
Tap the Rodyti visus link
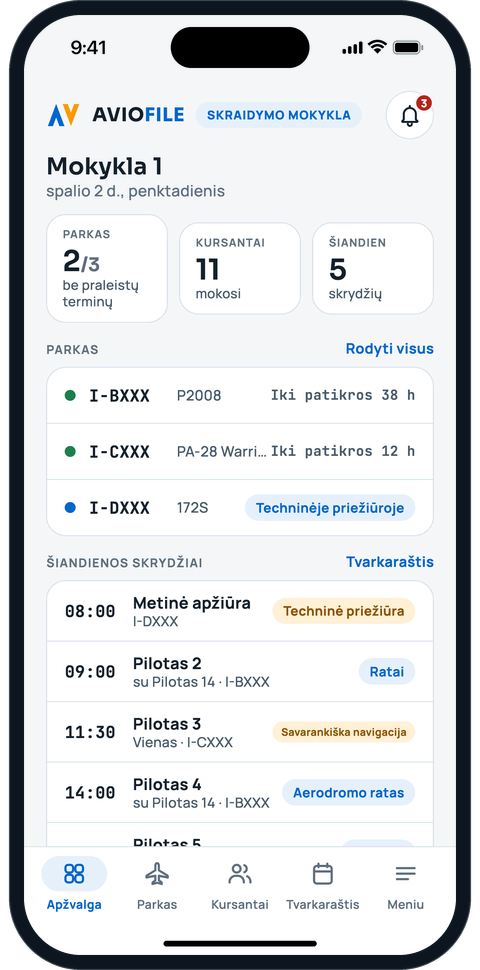pyautogui.click(x=390, y=349)
